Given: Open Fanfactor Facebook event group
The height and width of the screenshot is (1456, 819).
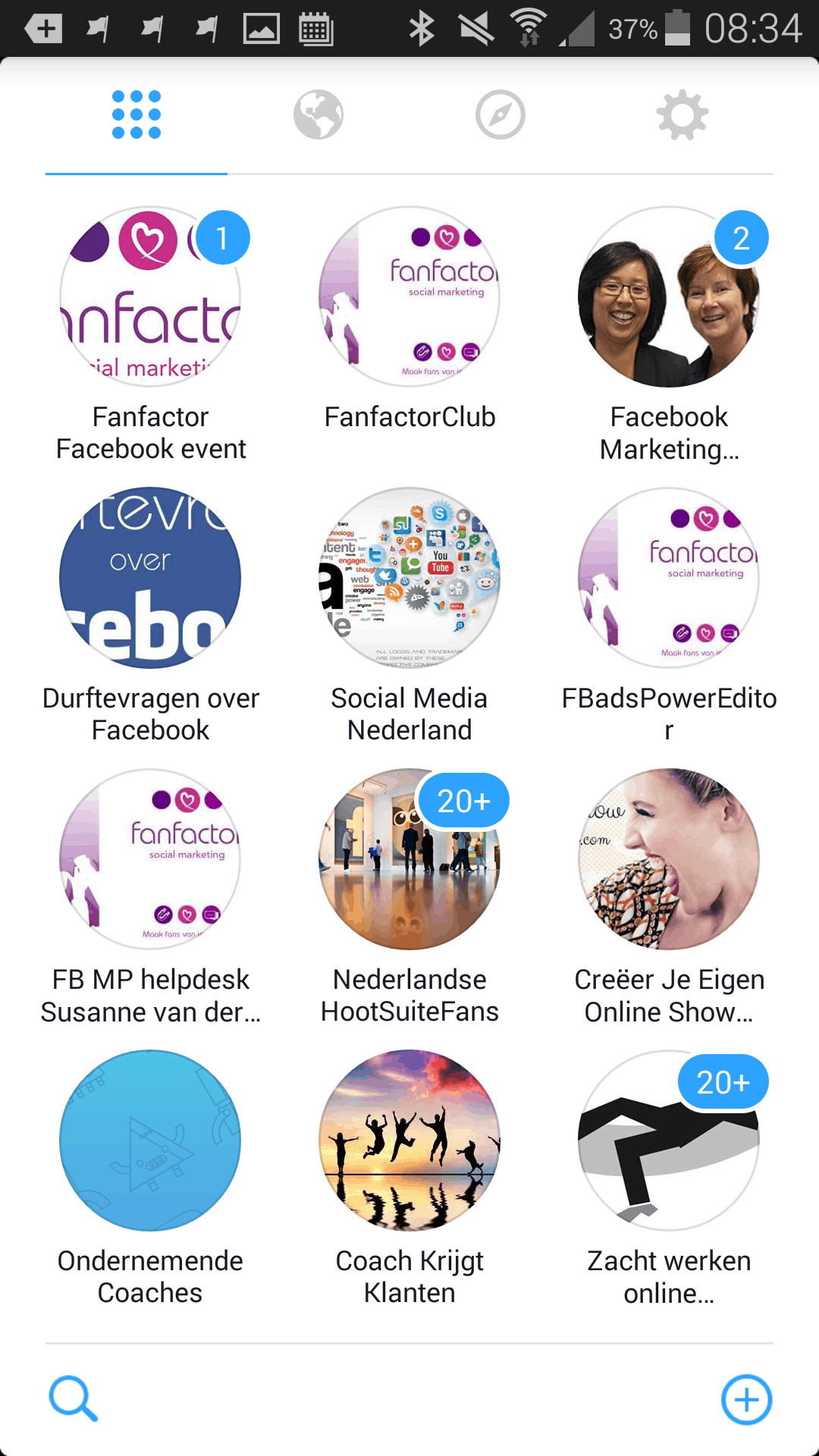Looking at the screenshot, I should (150, 297).
